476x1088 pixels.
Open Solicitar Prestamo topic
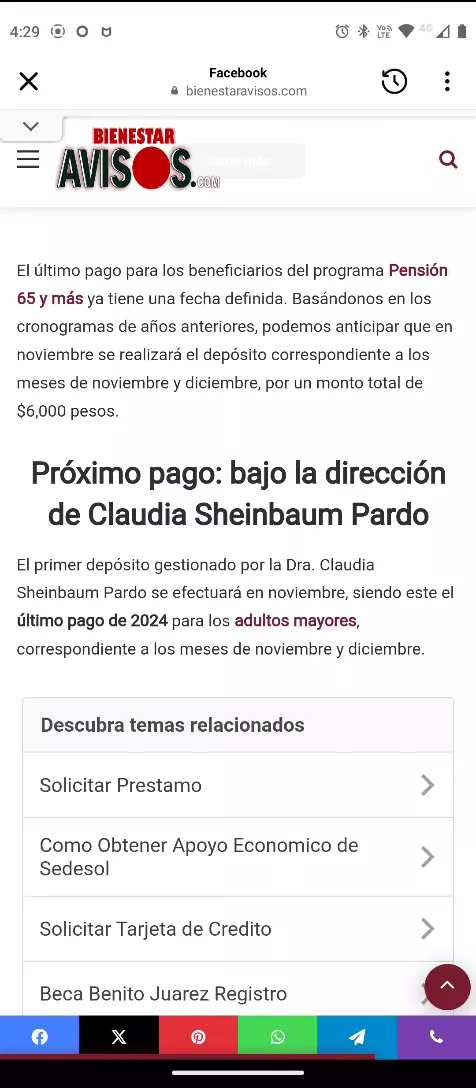point(238,785)
